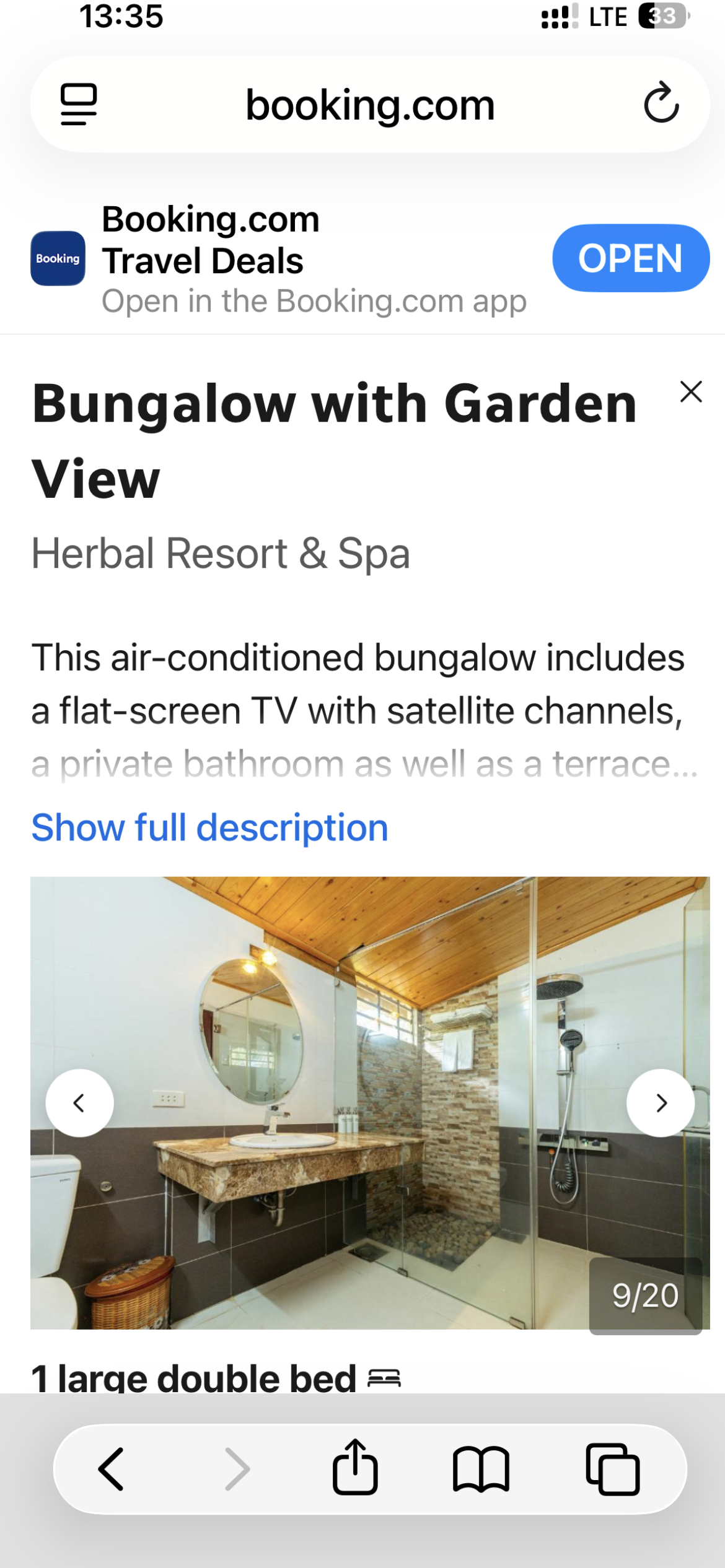Show full description of the bungalow
Screen dimensions: 725x1568
(x=209, y=827)
